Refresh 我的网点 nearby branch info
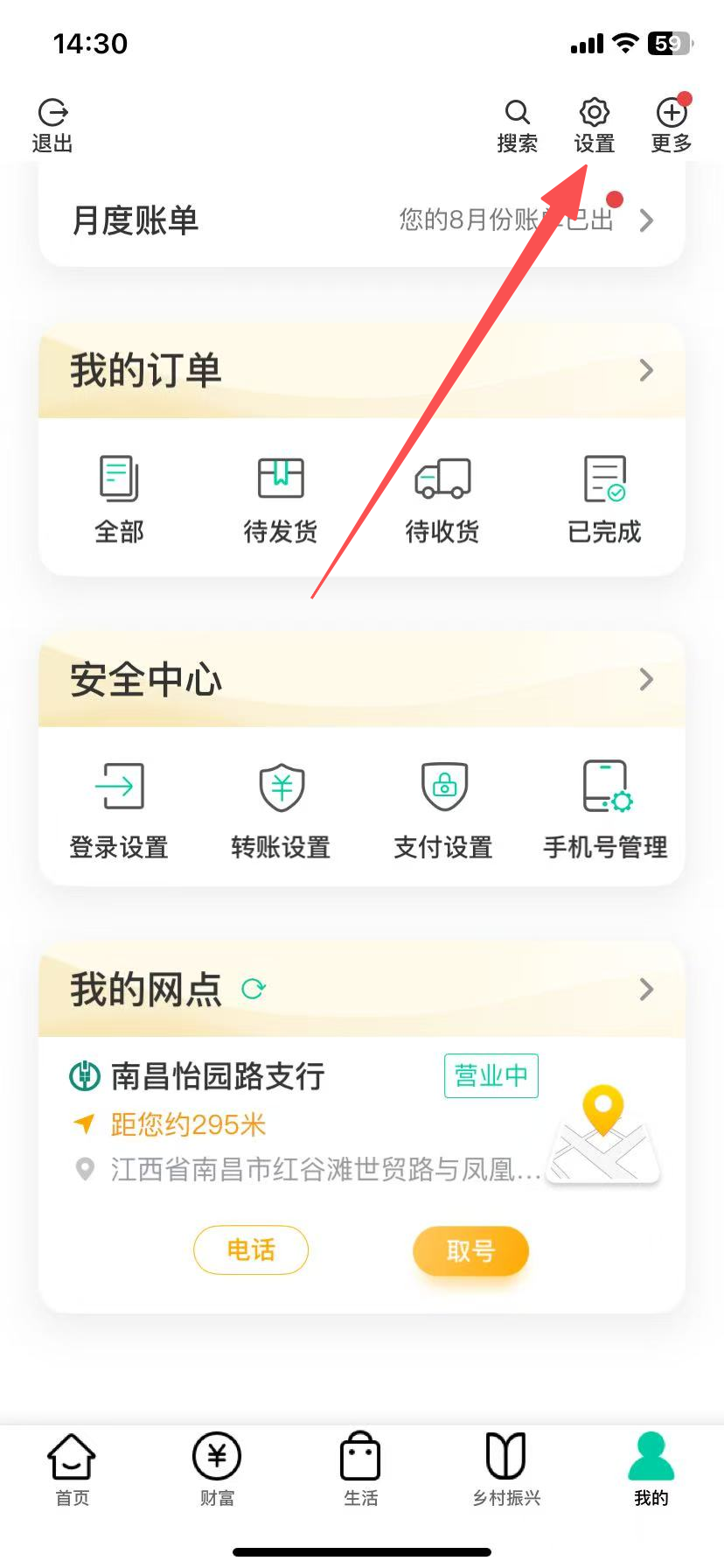 [254, 989]
